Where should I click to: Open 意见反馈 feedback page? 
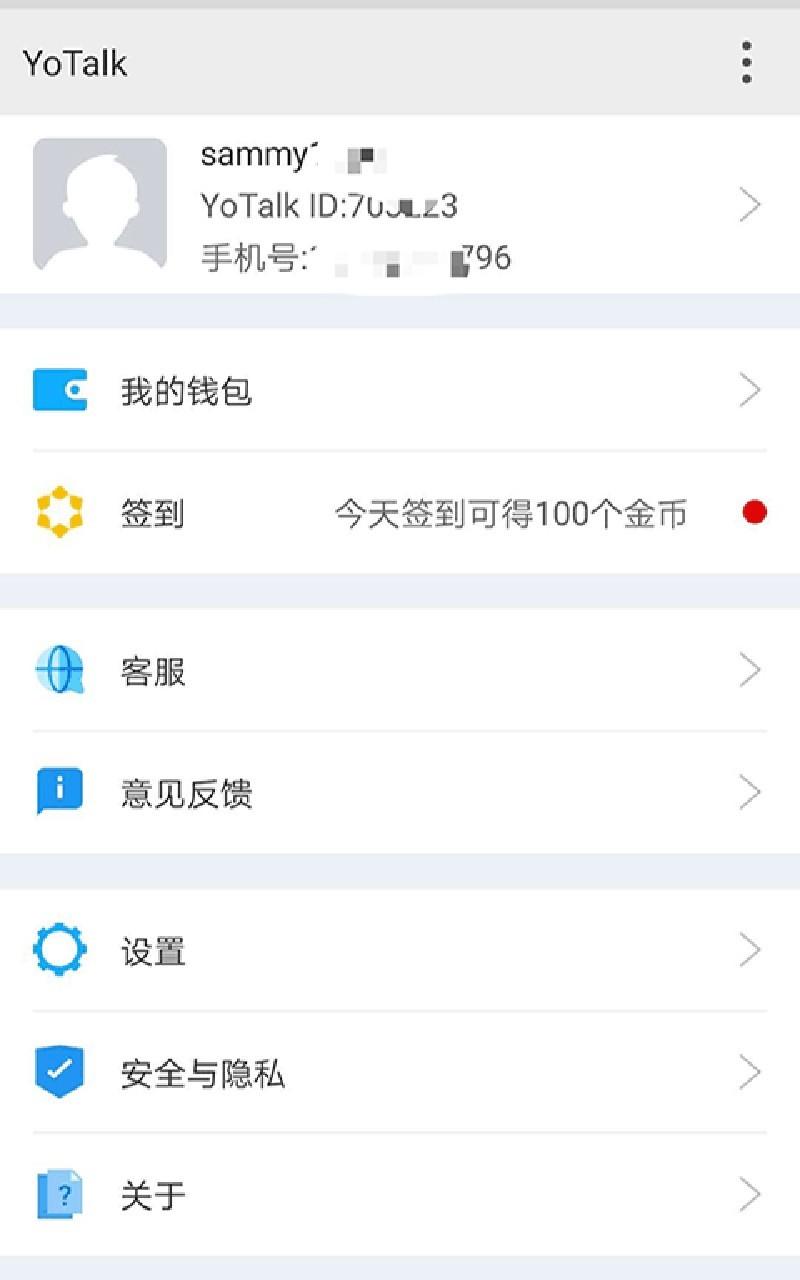point(400,792)
